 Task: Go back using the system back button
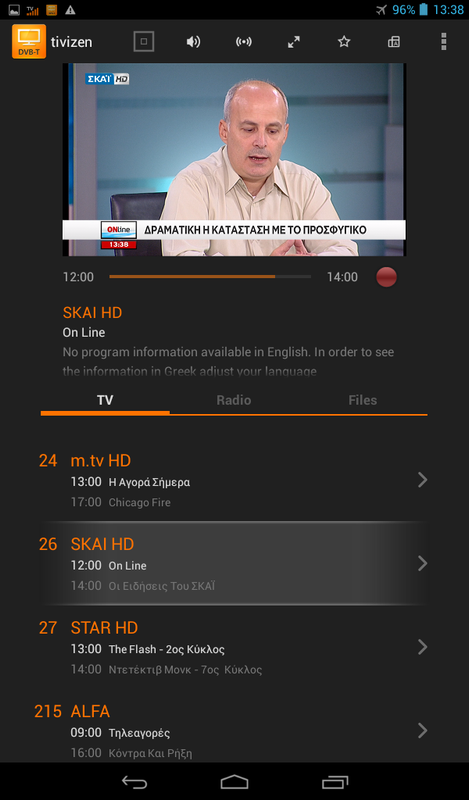point(134,782)
